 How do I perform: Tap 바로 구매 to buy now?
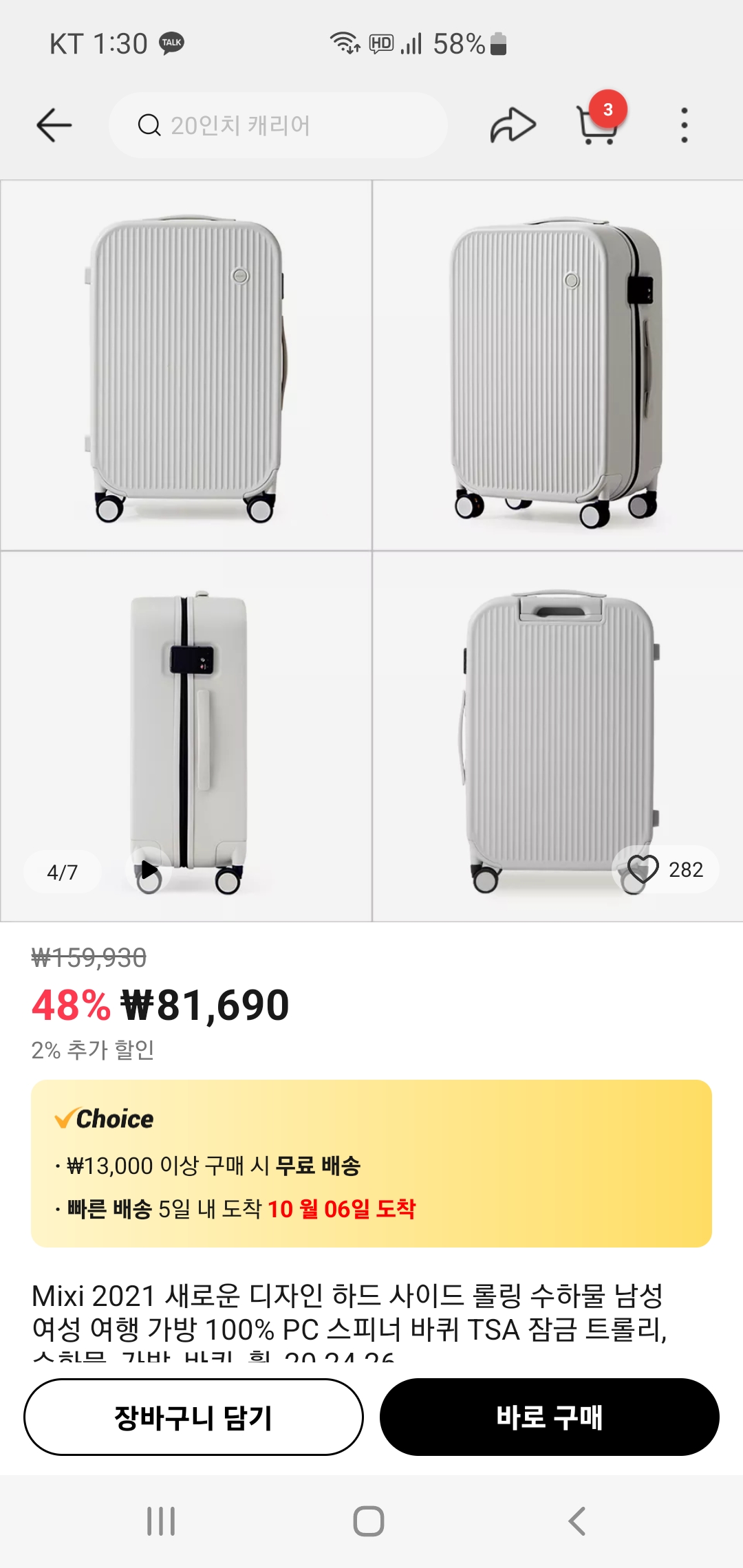click(x=549, y=1417)
